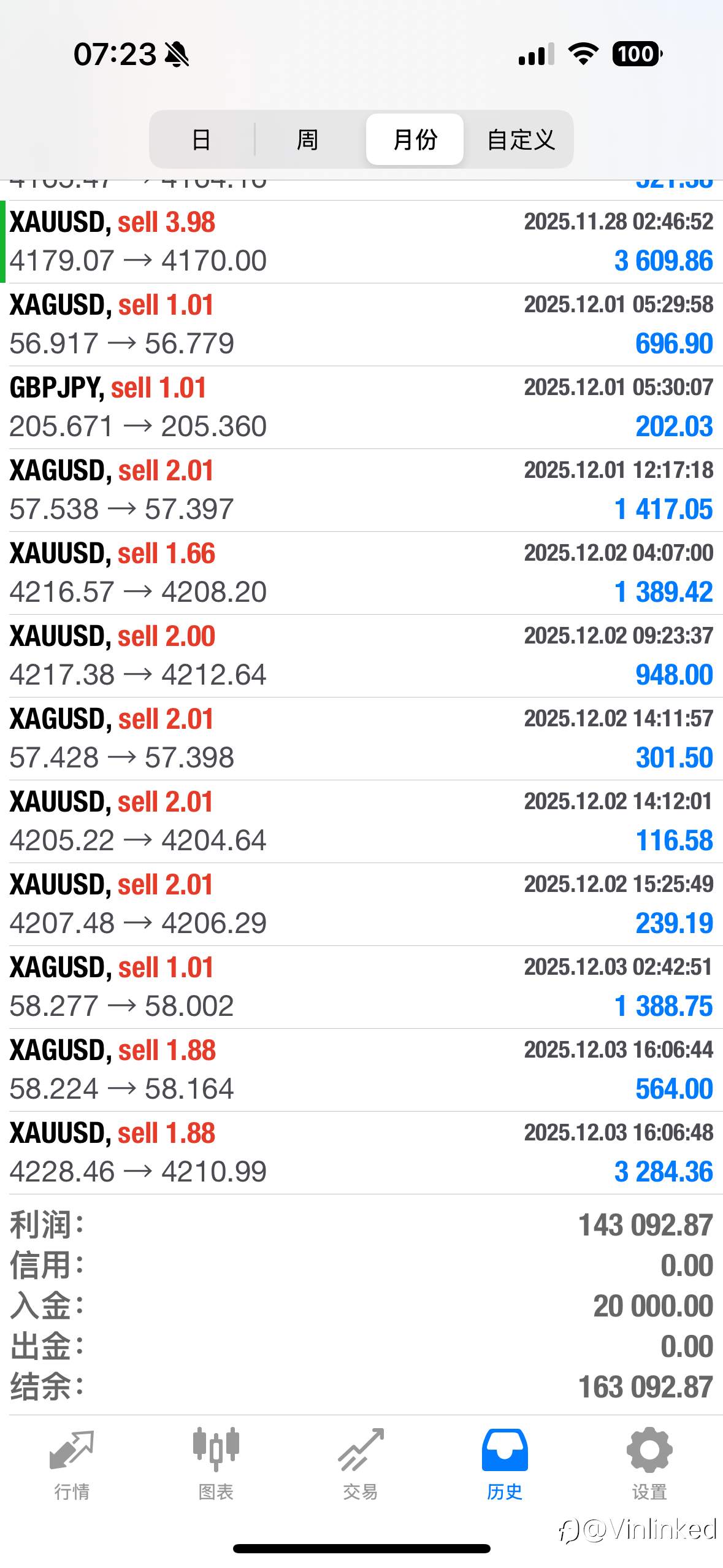Select the 周 (week) period tab
The width and height of the screenshot is (723, 1568).
307,139
